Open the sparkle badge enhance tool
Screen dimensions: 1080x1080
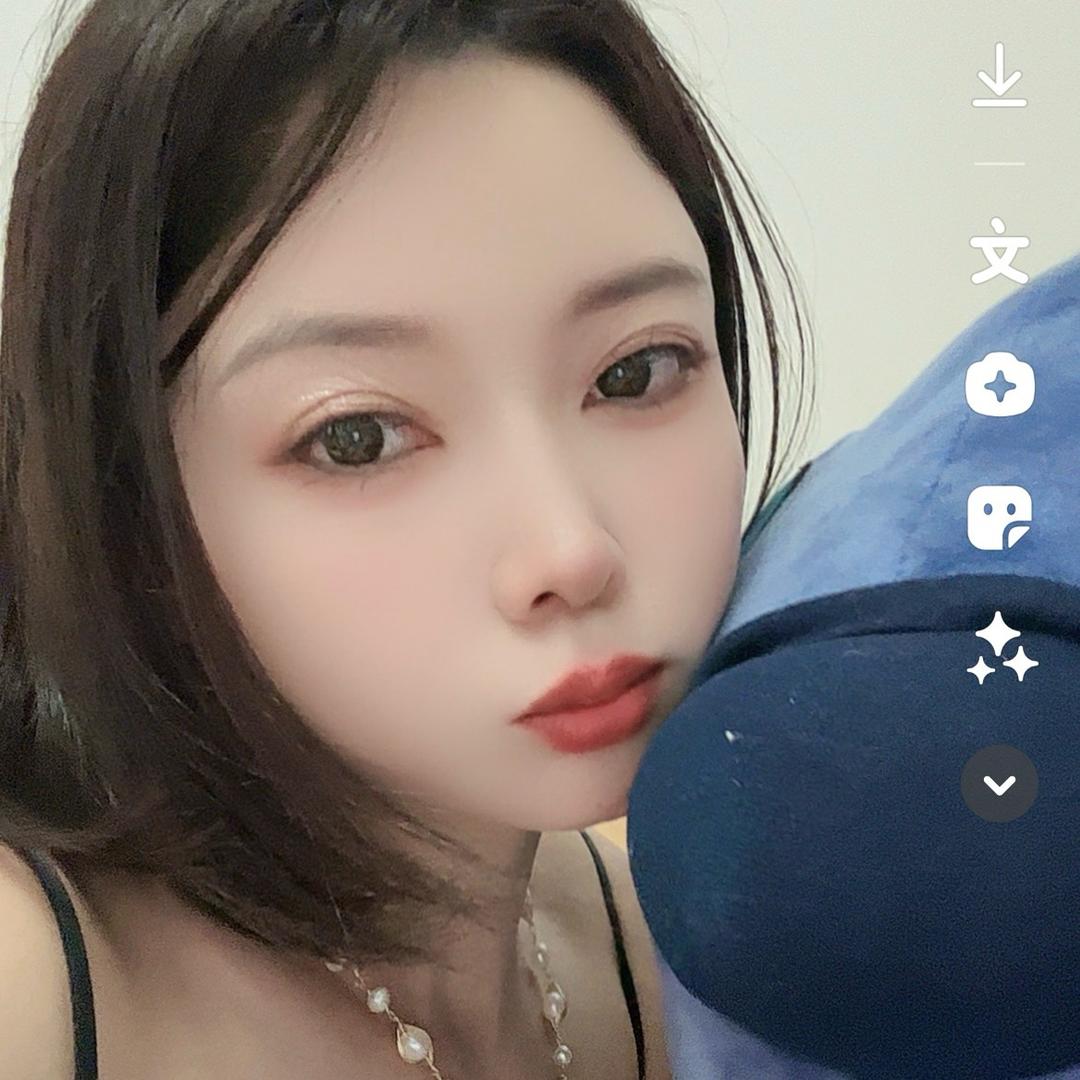[x=999, y=384]
